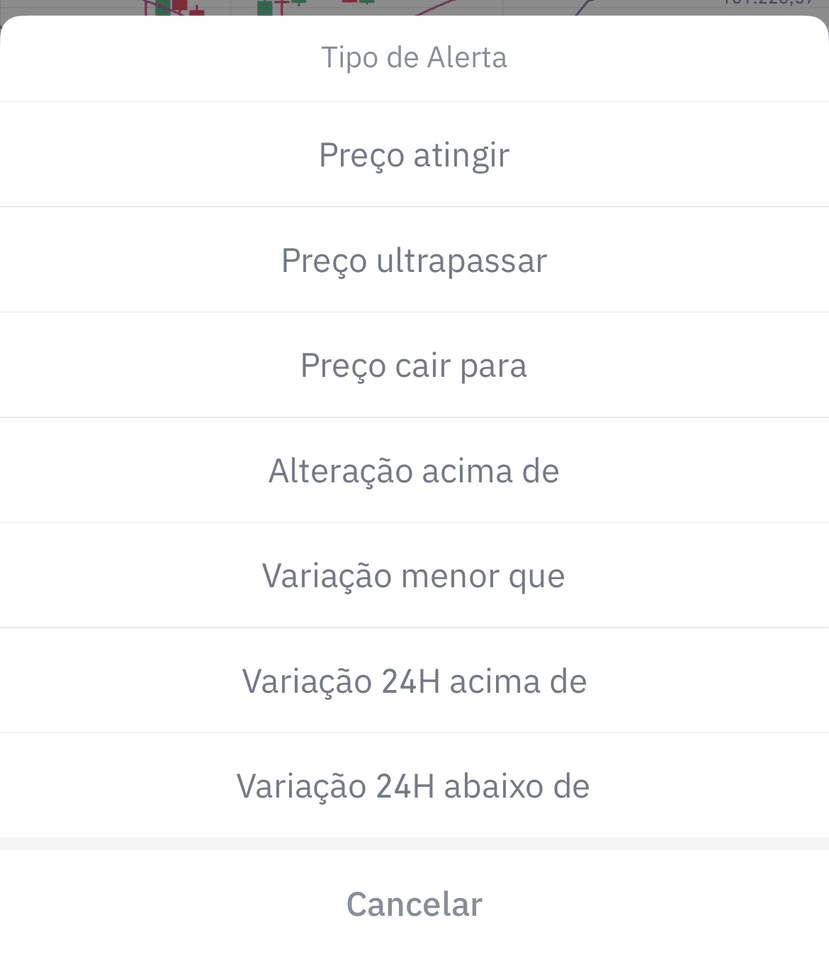Pick 'Preço cair para' alert
This screenshot has width=829, height=969.
click(414, 365)
